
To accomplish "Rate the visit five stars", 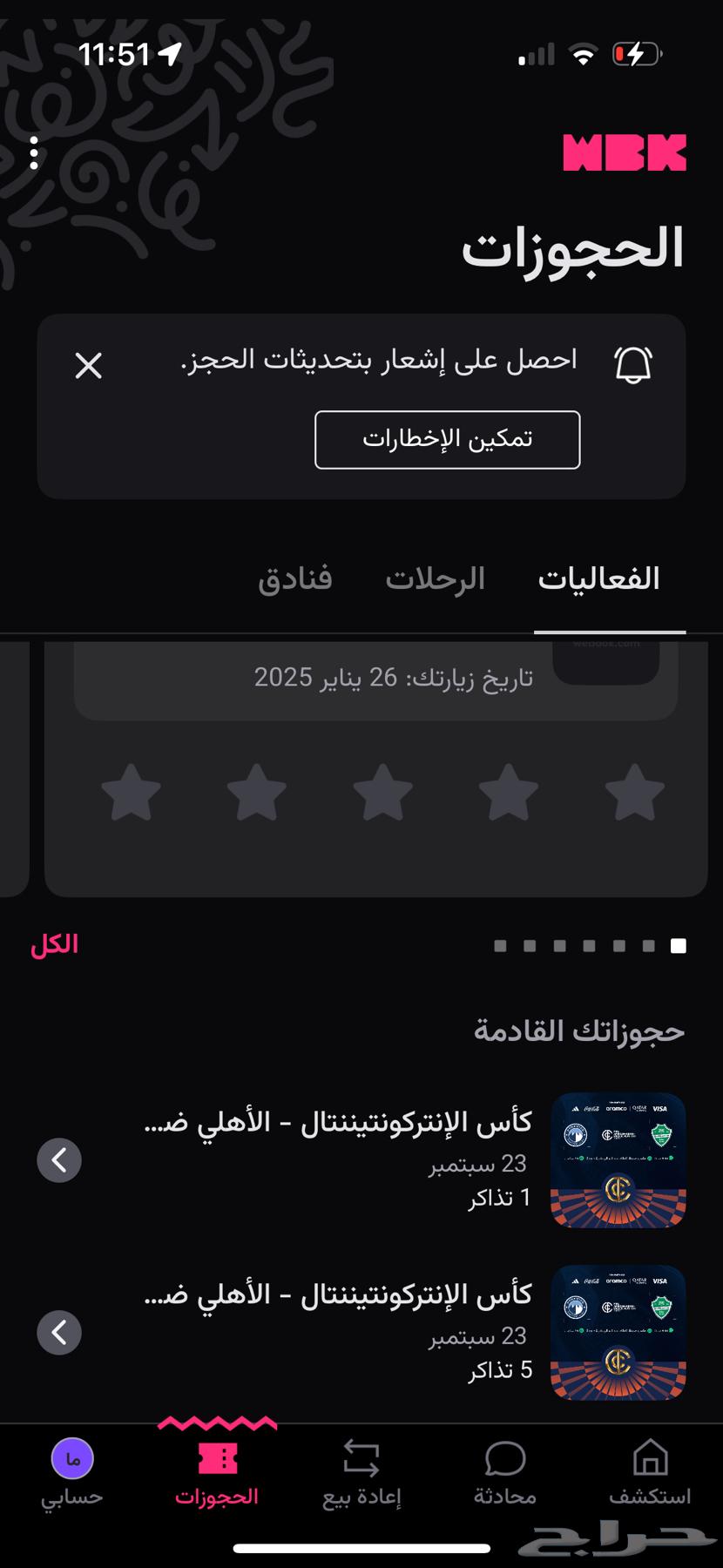I will point(132,793).
